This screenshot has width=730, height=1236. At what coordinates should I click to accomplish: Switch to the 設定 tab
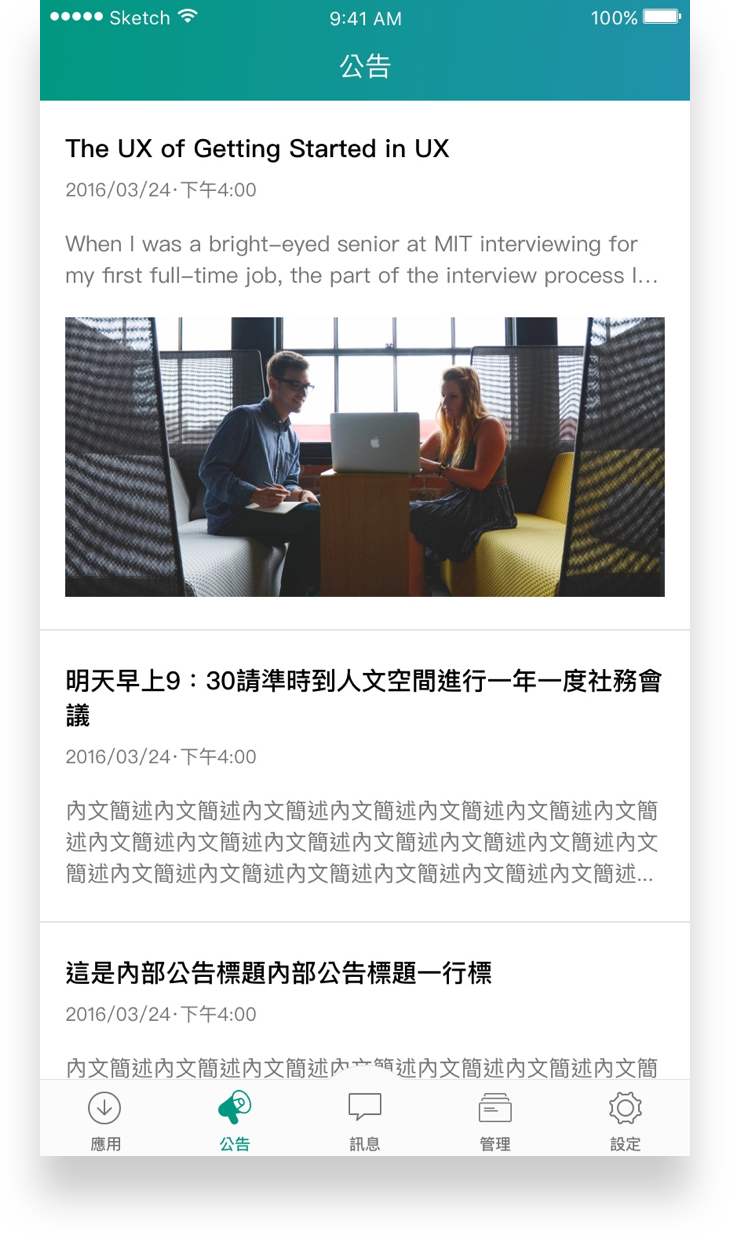pos(625,1120)
